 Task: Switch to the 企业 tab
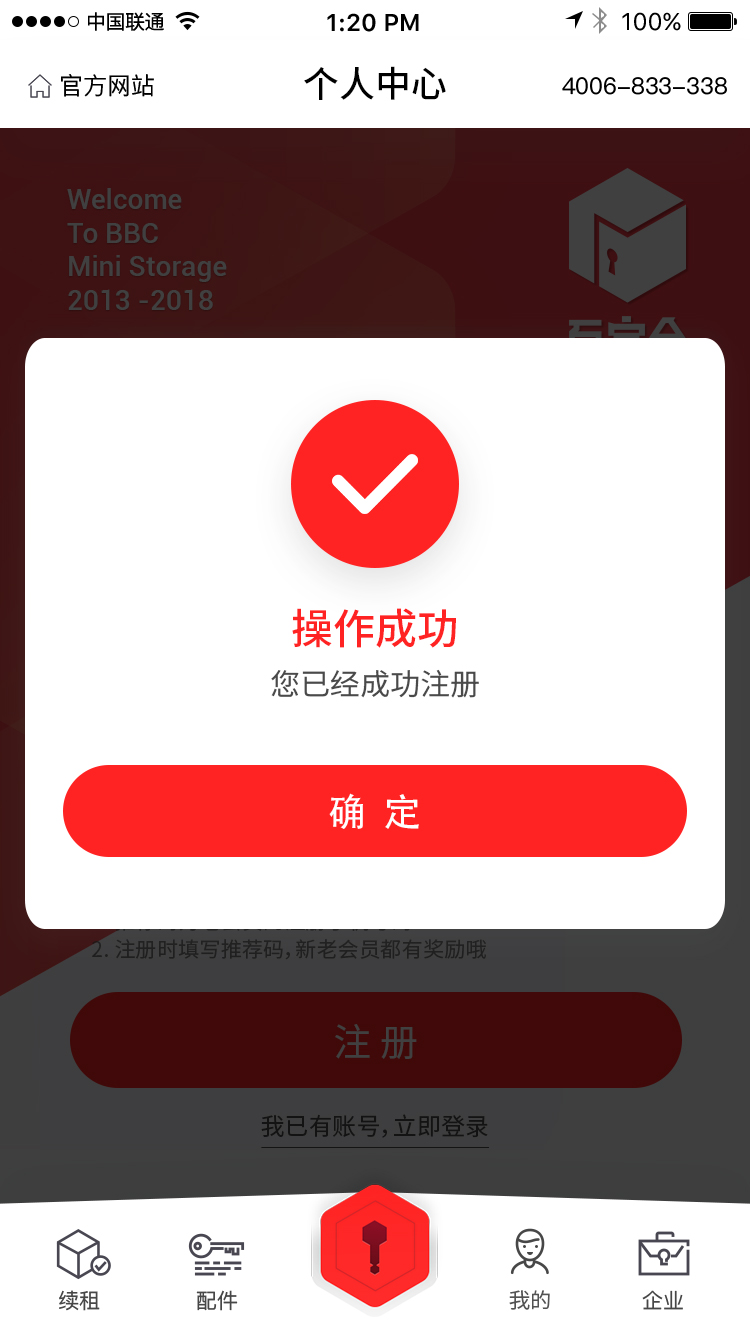664,1270
